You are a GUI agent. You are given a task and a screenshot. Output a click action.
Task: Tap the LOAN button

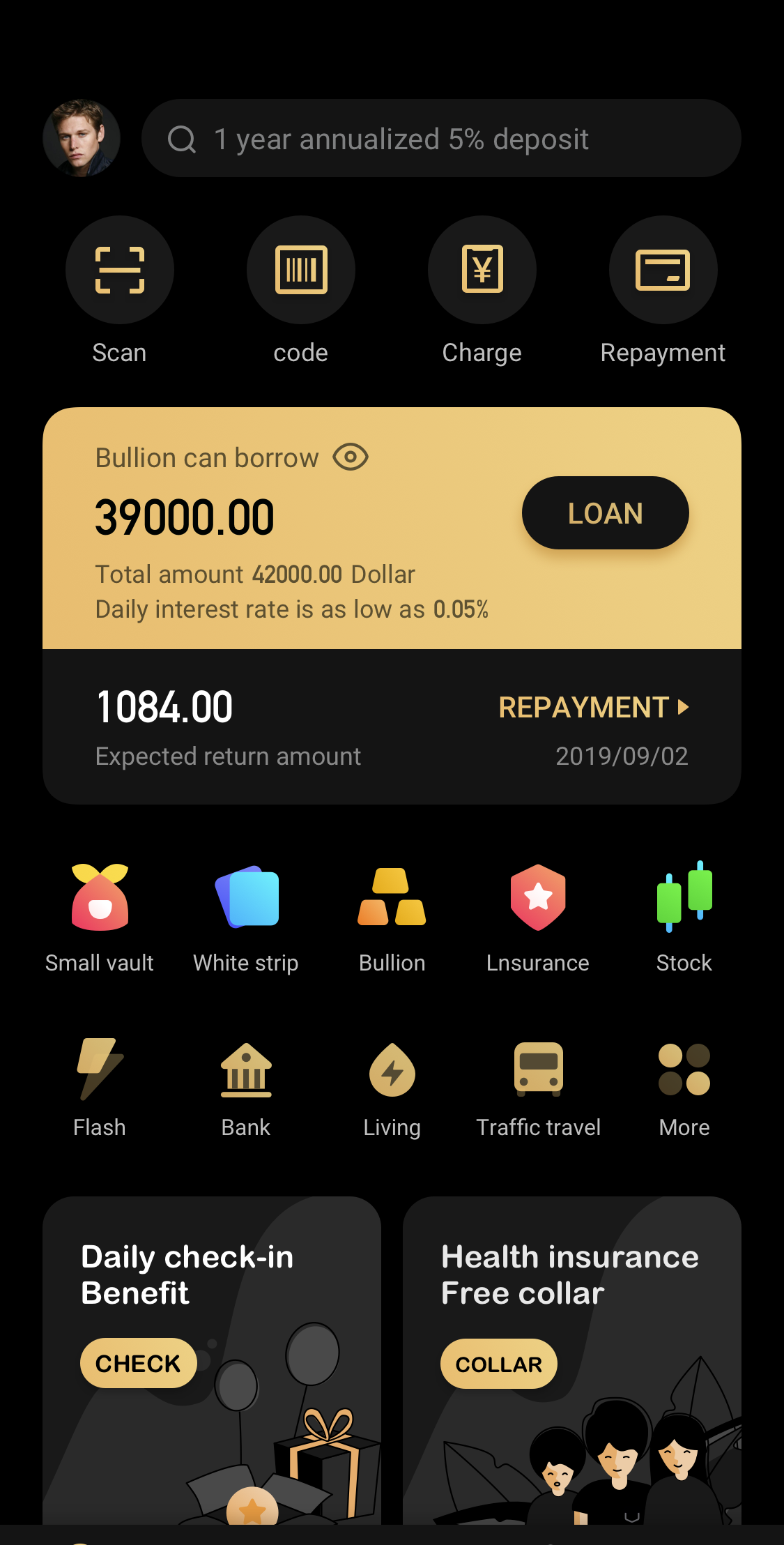(605, 513)
